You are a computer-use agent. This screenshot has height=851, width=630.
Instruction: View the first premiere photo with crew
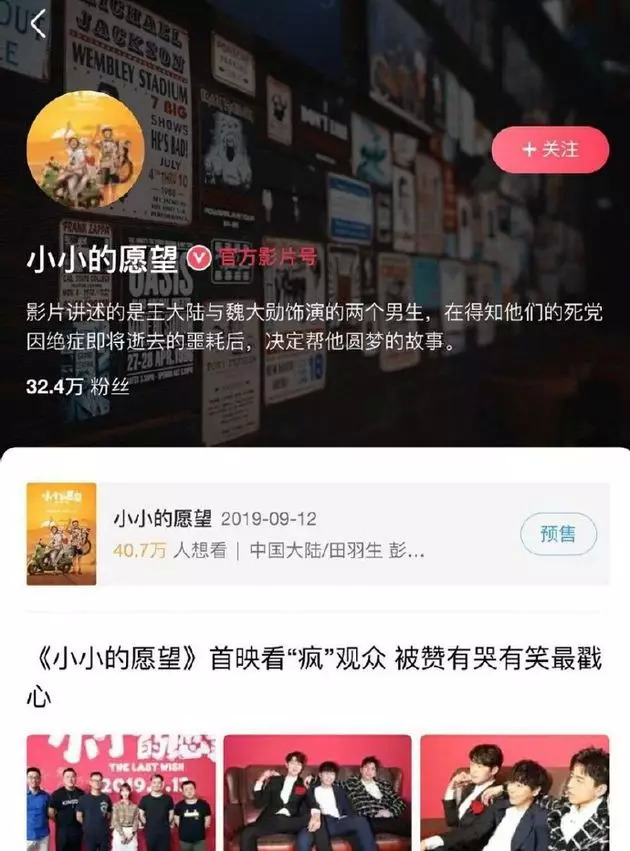tap(120, 792)
